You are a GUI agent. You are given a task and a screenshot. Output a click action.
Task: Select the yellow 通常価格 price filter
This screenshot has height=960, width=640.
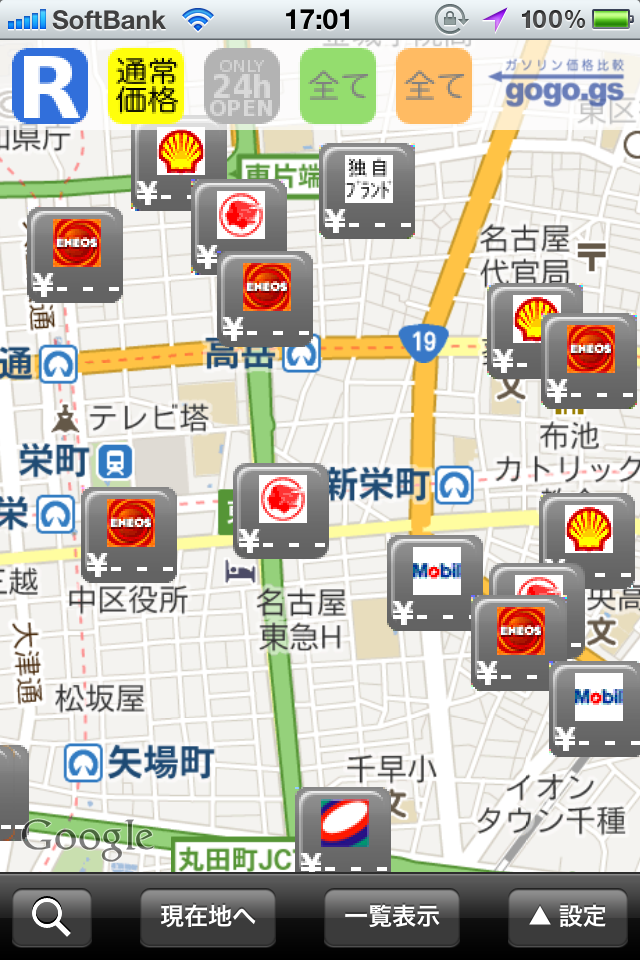tap(146, 86)
